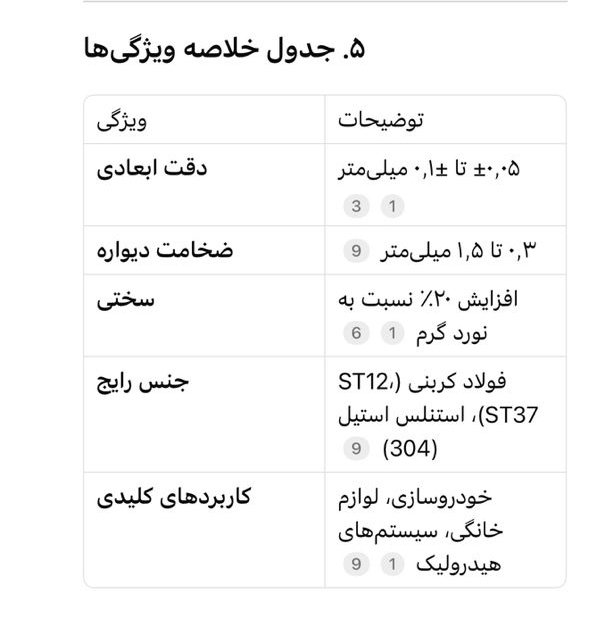Tap citation 9 beside ضخامت دیواره value

pyautogui.click(x=356, y=251)
